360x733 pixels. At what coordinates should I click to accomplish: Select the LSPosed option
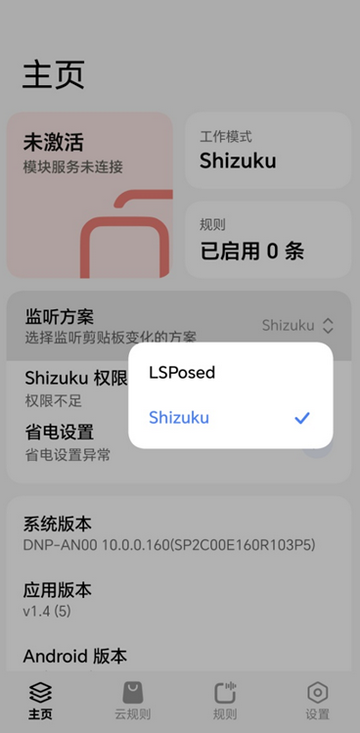230,373
